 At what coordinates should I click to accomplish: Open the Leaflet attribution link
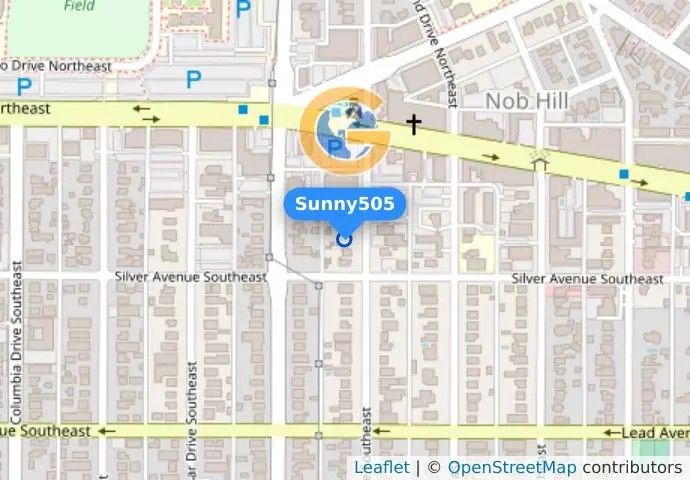(x=381, y=467)
